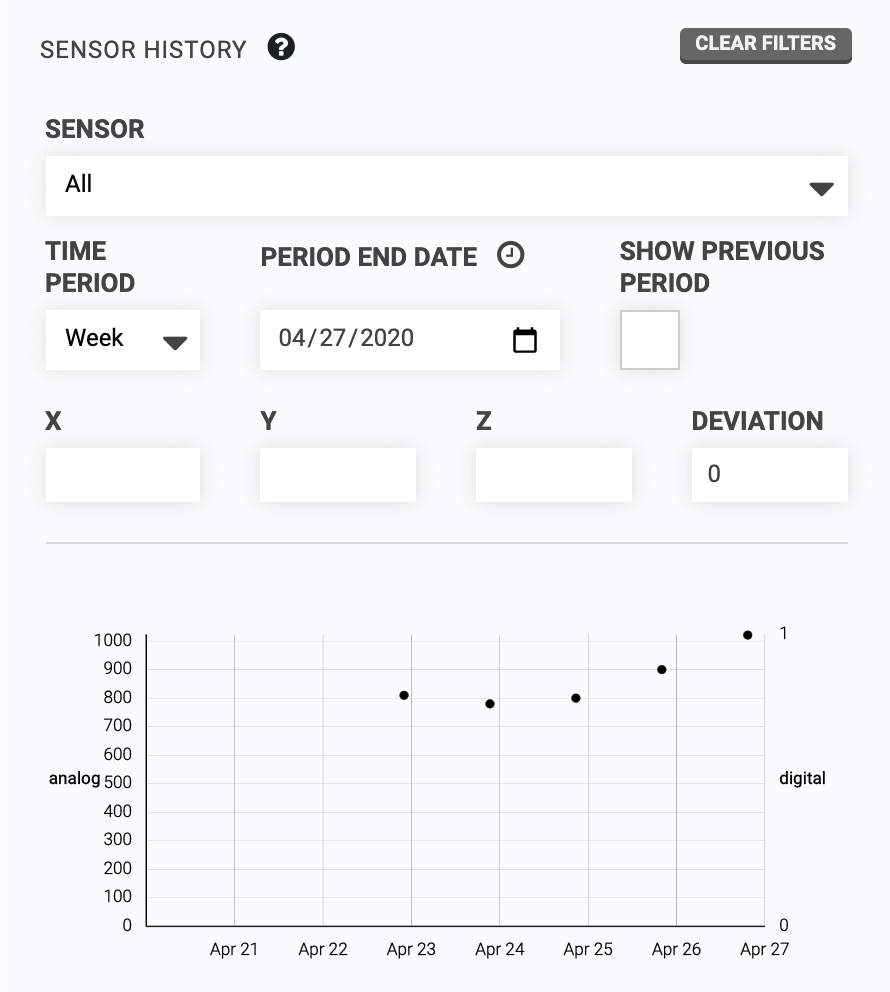
Task: Click the digital axis label on the chart
Action: [x=802, y=778]
